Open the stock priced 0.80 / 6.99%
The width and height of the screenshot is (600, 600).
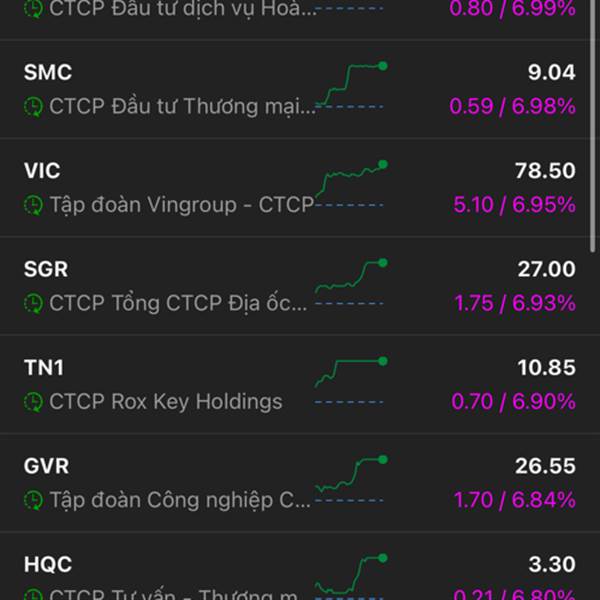point(300,12)
